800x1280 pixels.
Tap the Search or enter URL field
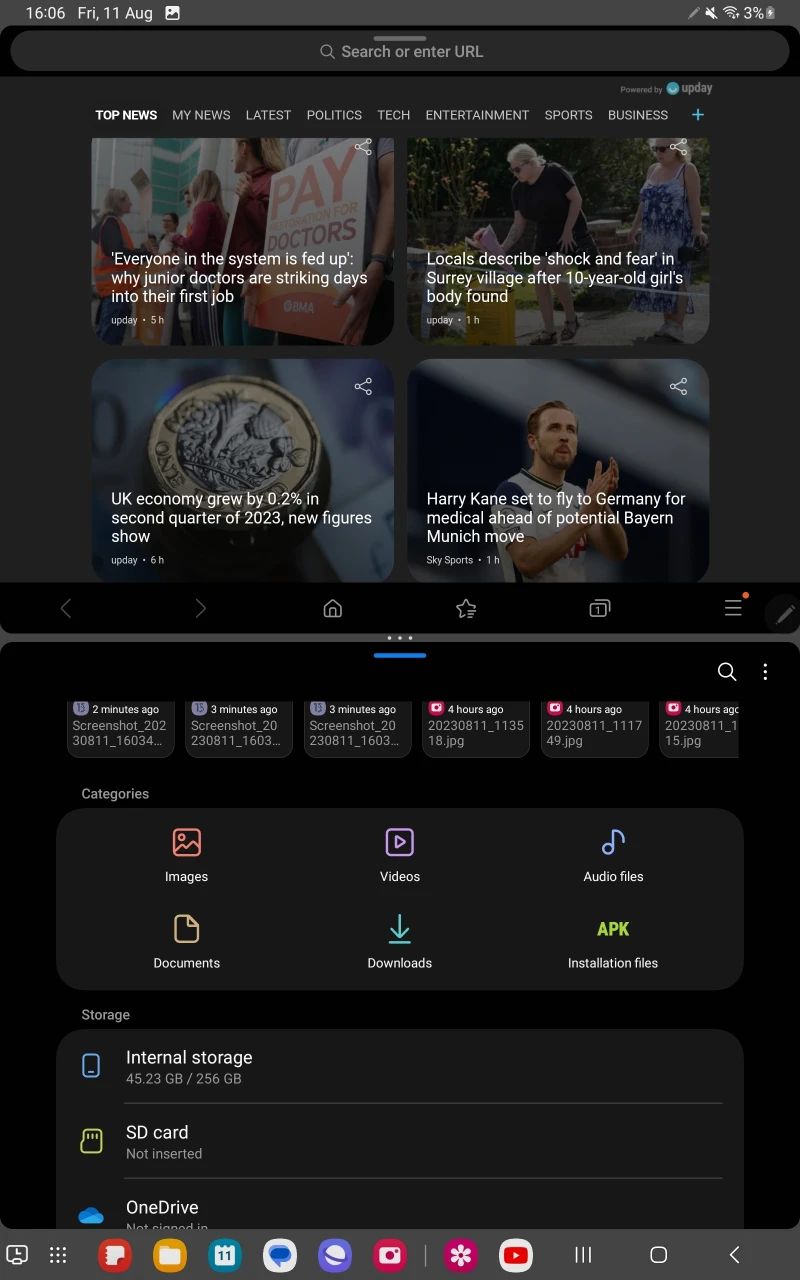(x=400, y=52)
